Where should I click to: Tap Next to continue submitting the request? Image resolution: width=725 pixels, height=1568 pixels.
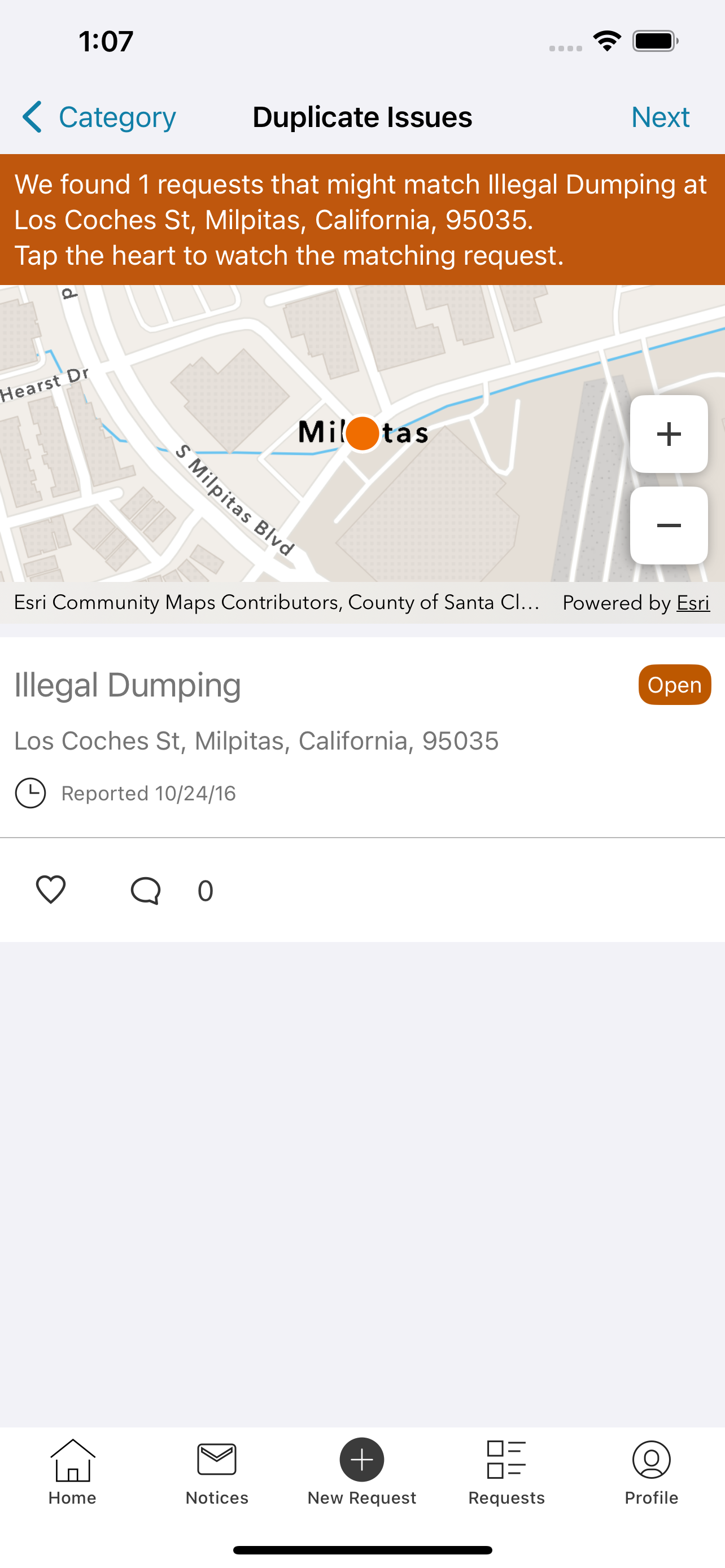click(660, 117)
